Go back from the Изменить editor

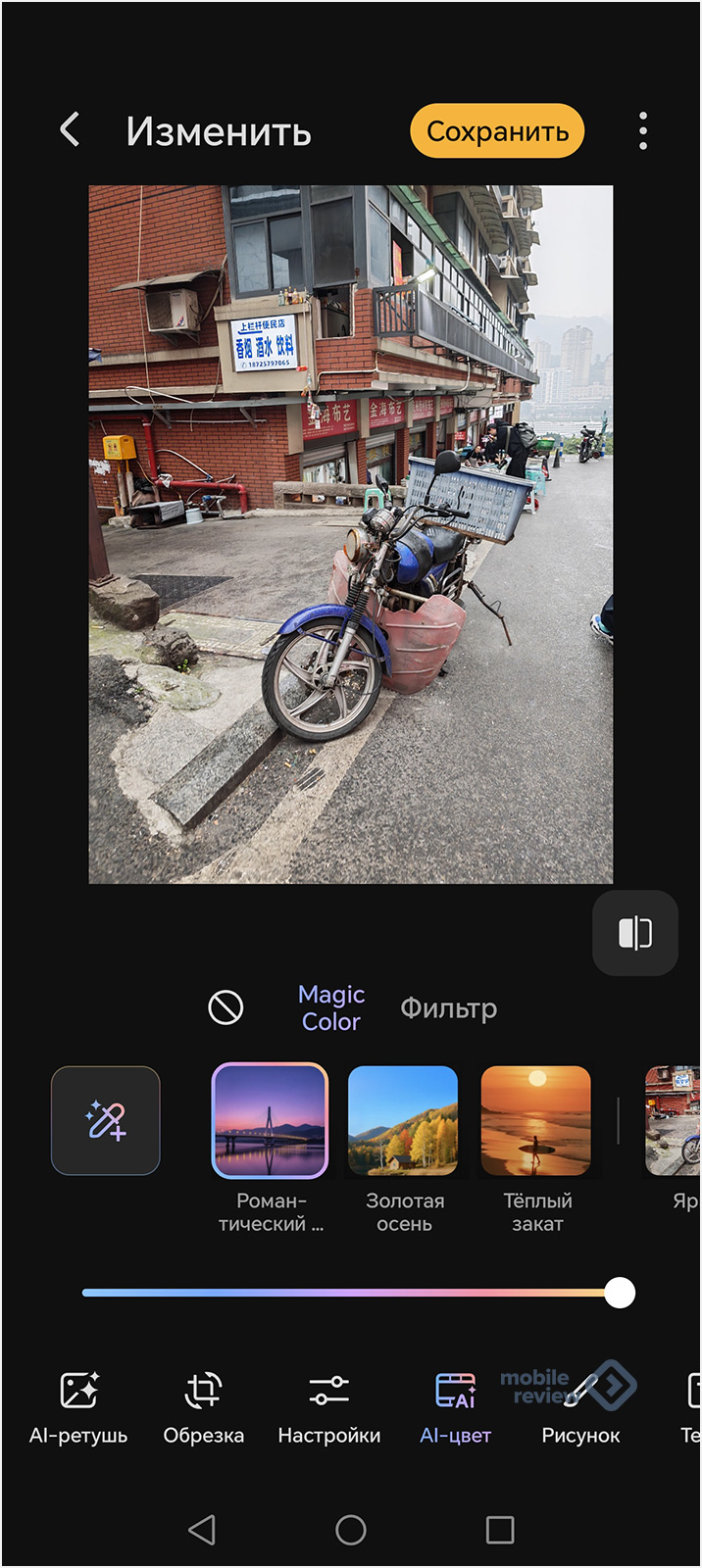tap(69, 129)
